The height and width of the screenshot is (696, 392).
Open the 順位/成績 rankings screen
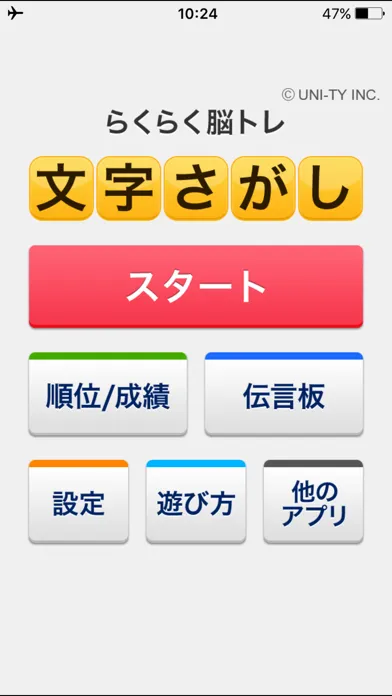coord(108,394)
